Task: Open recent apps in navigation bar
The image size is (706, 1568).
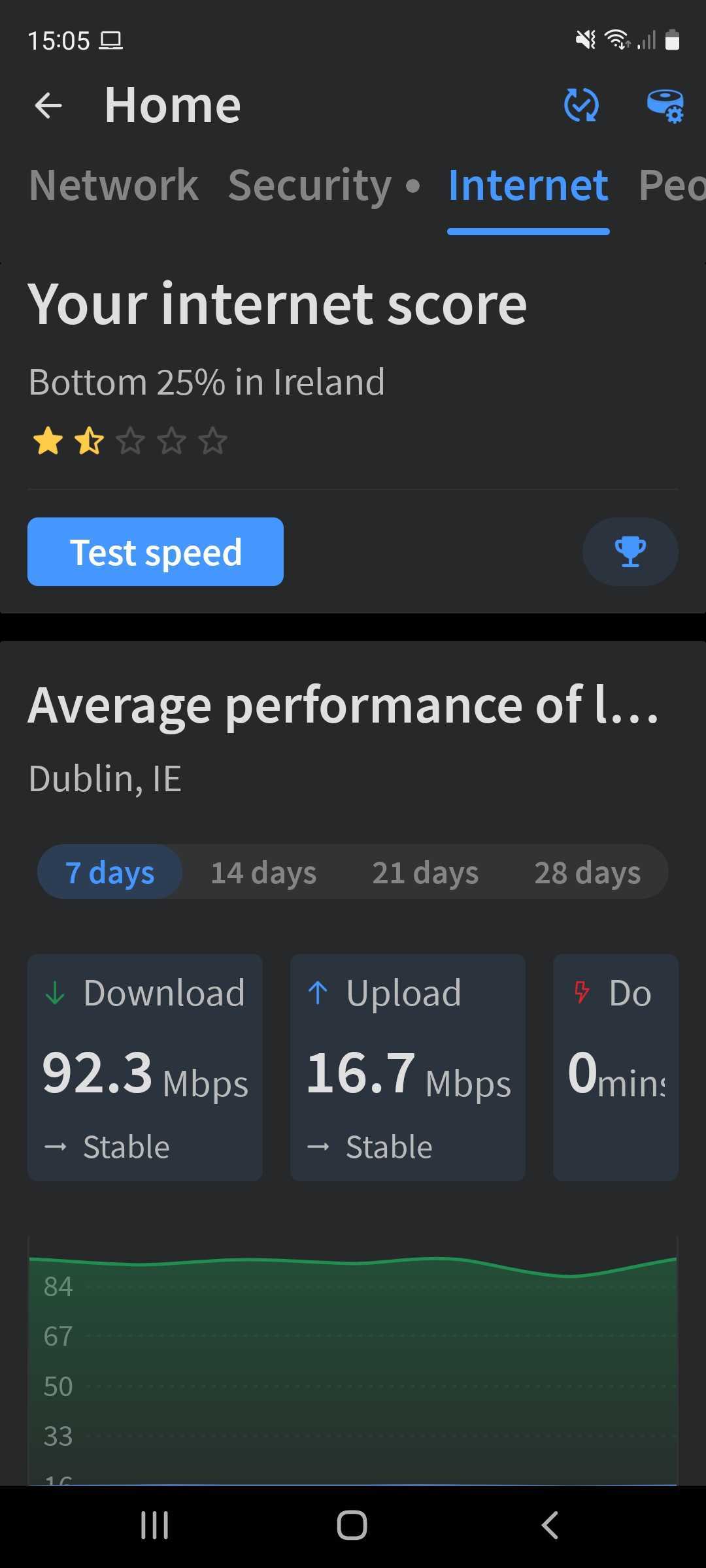Action: (155, 1526)
